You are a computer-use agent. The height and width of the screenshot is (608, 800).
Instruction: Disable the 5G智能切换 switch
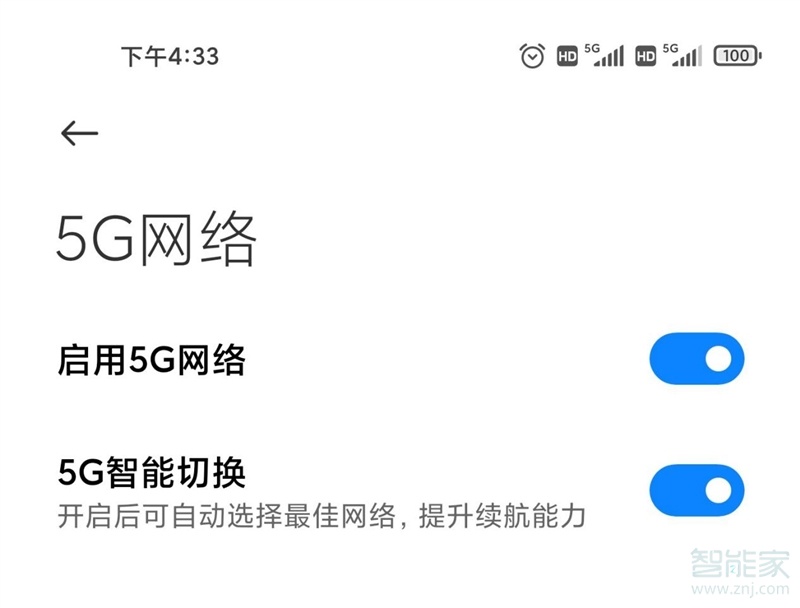coord(697,490)
